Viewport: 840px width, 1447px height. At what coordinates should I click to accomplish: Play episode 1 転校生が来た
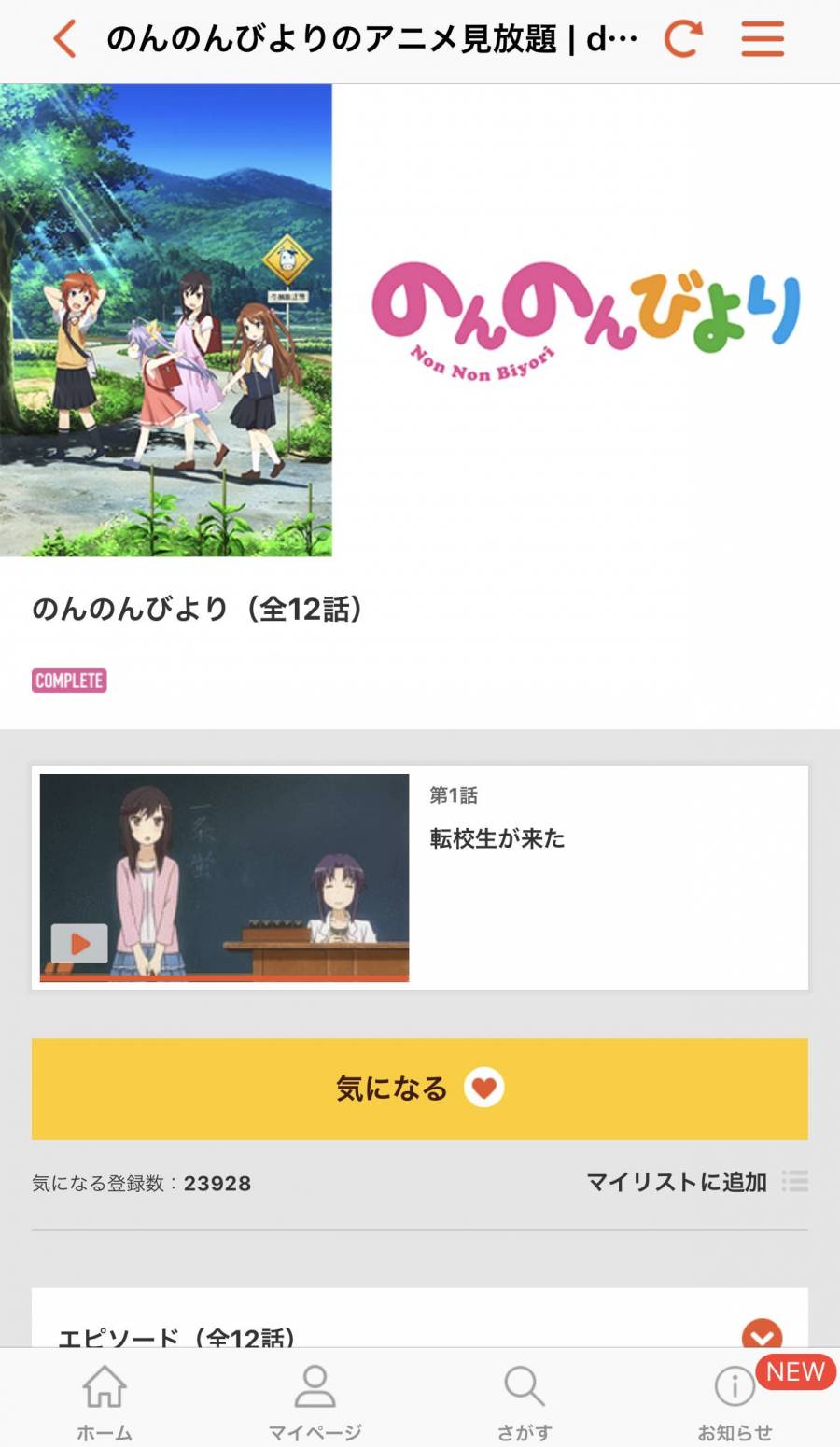pos(80,943)
